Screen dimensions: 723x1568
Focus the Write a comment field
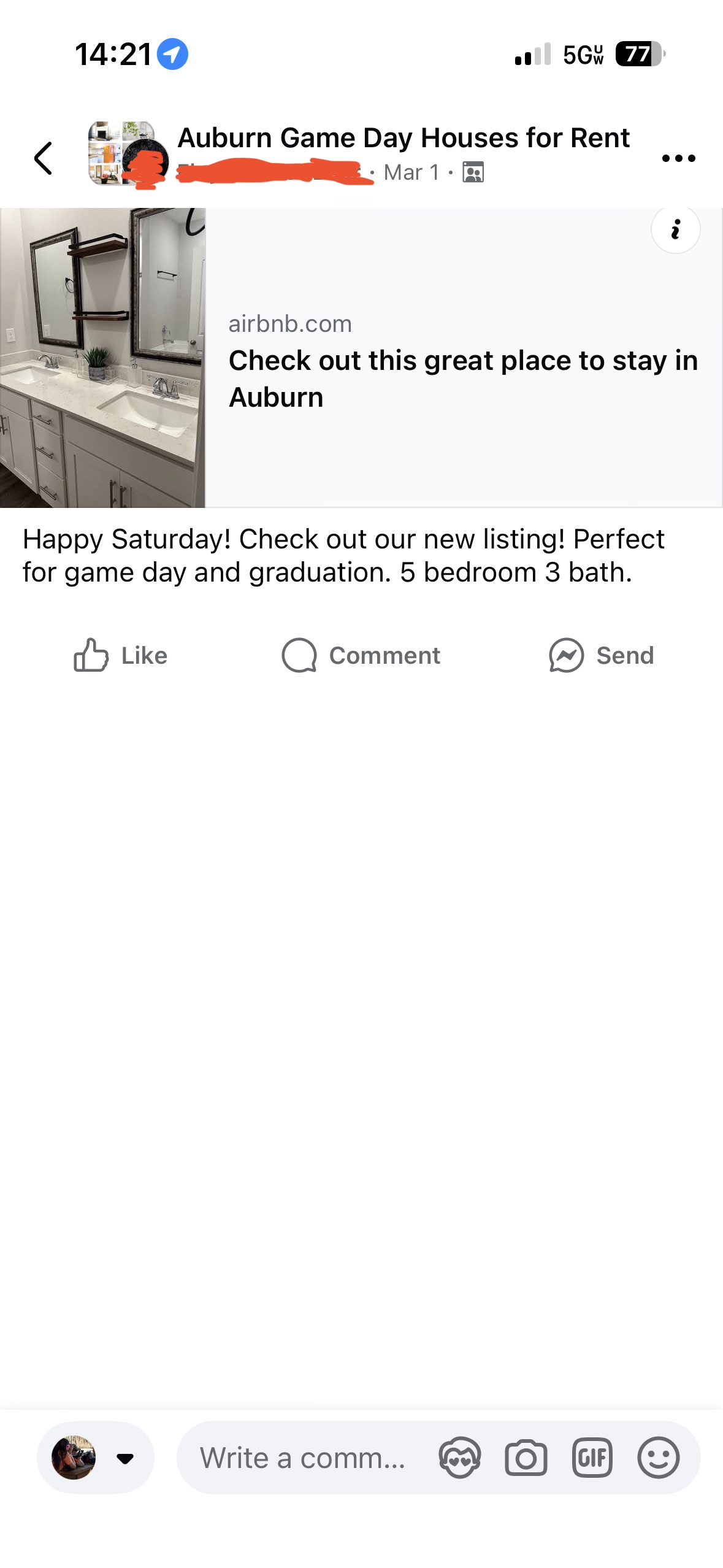coord(303,1458)
